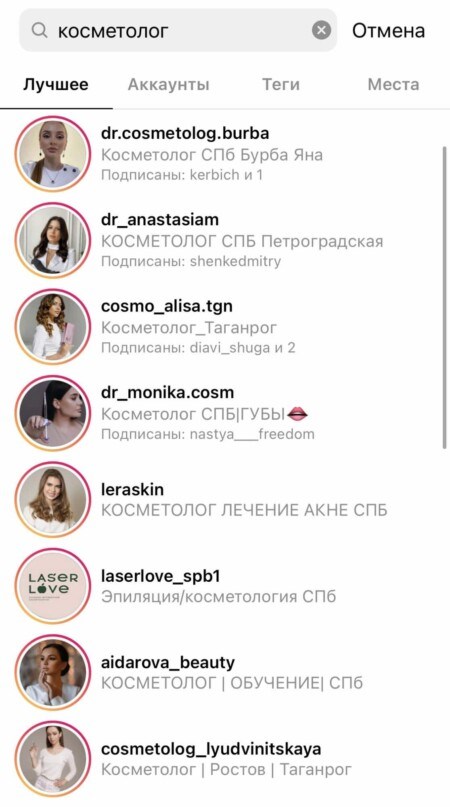Open the laserlove_spb1 result

pyautogui.click(x=225, y=586)
